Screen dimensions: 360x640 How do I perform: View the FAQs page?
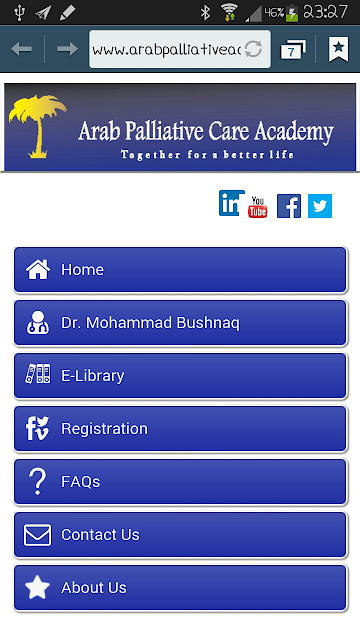[180, 482]
